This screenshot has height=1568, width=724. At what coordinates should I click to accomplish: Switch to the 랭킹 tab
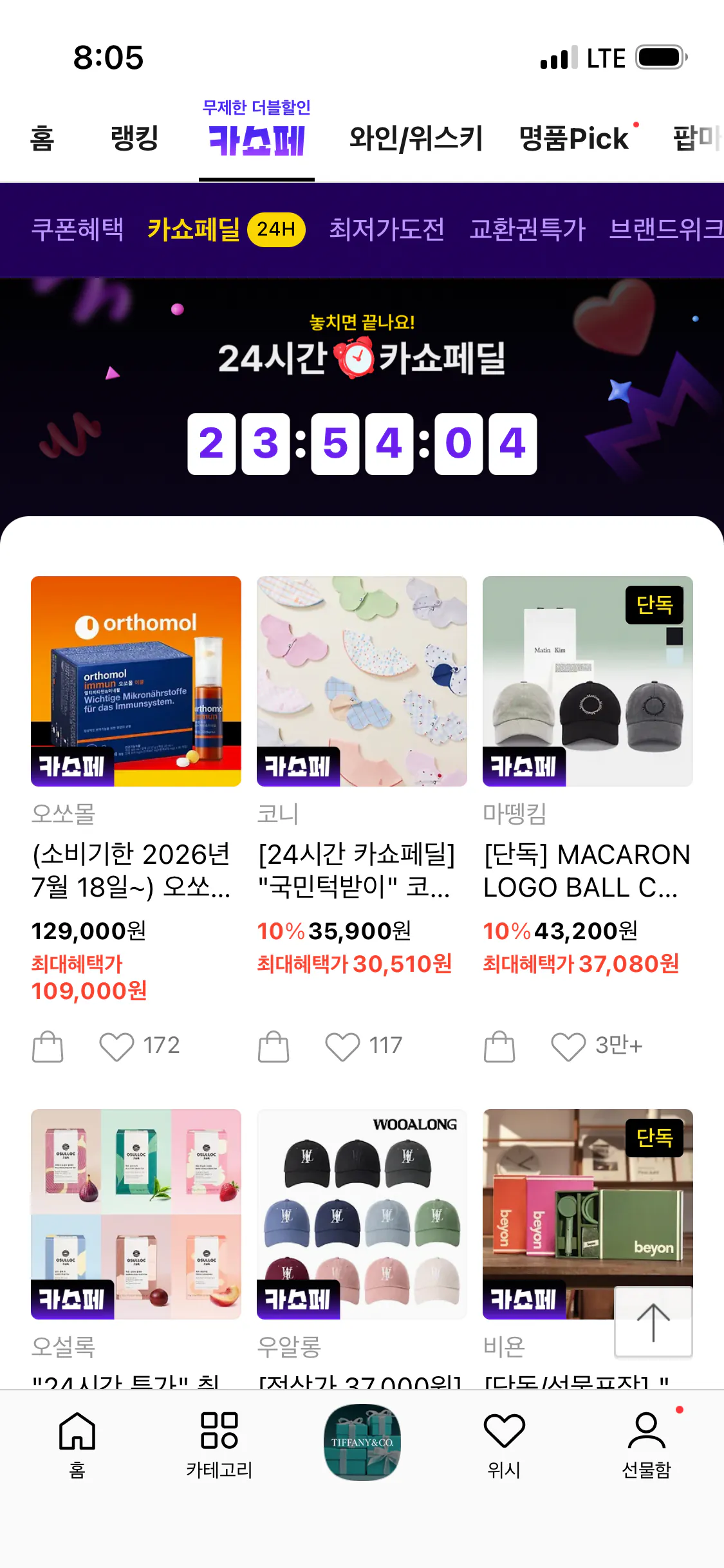point(134,139)
